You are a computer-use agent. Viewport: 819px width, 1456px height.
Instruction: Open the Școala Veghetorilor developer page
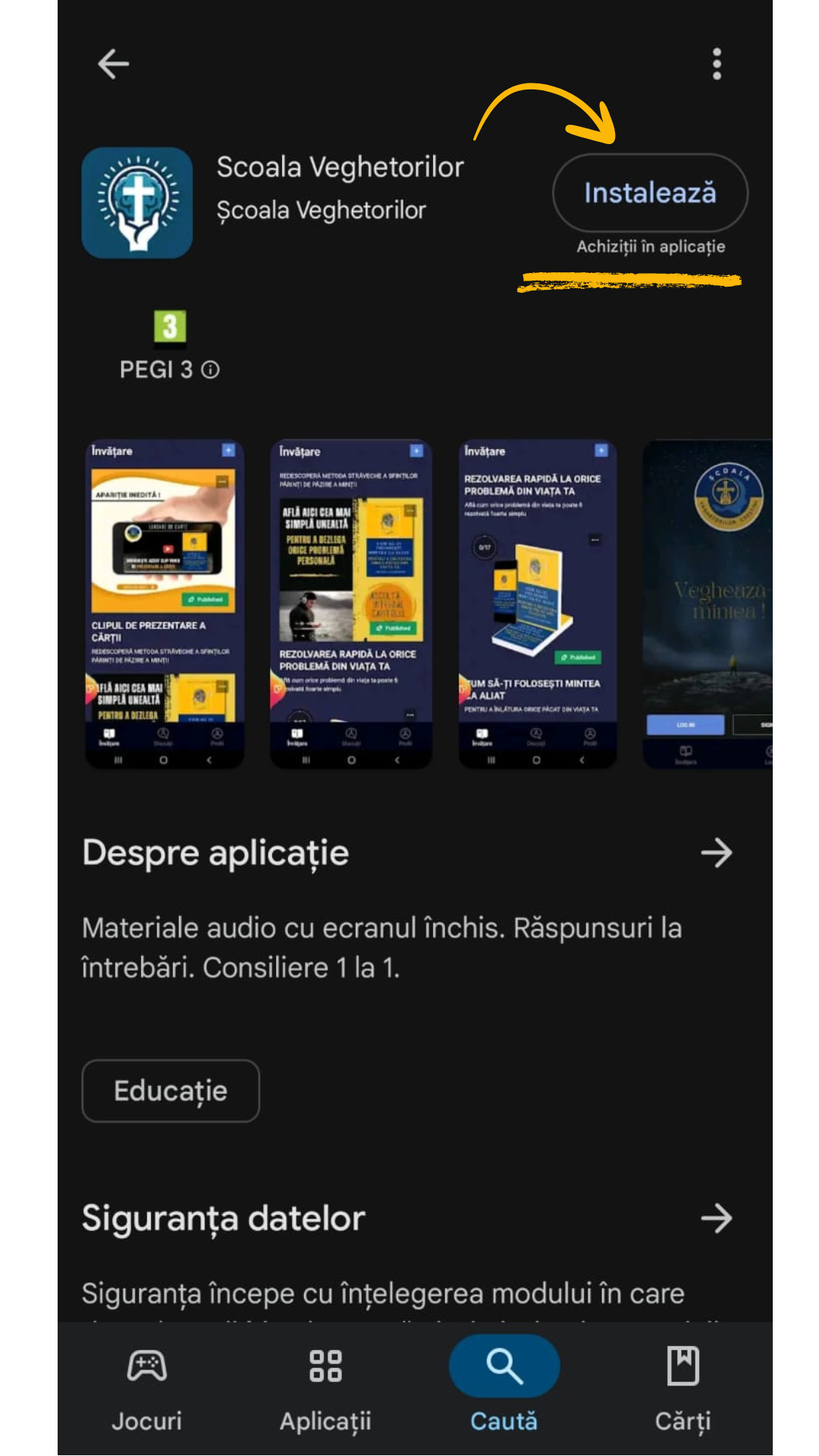pyautogui.click(x=321, y=210)
